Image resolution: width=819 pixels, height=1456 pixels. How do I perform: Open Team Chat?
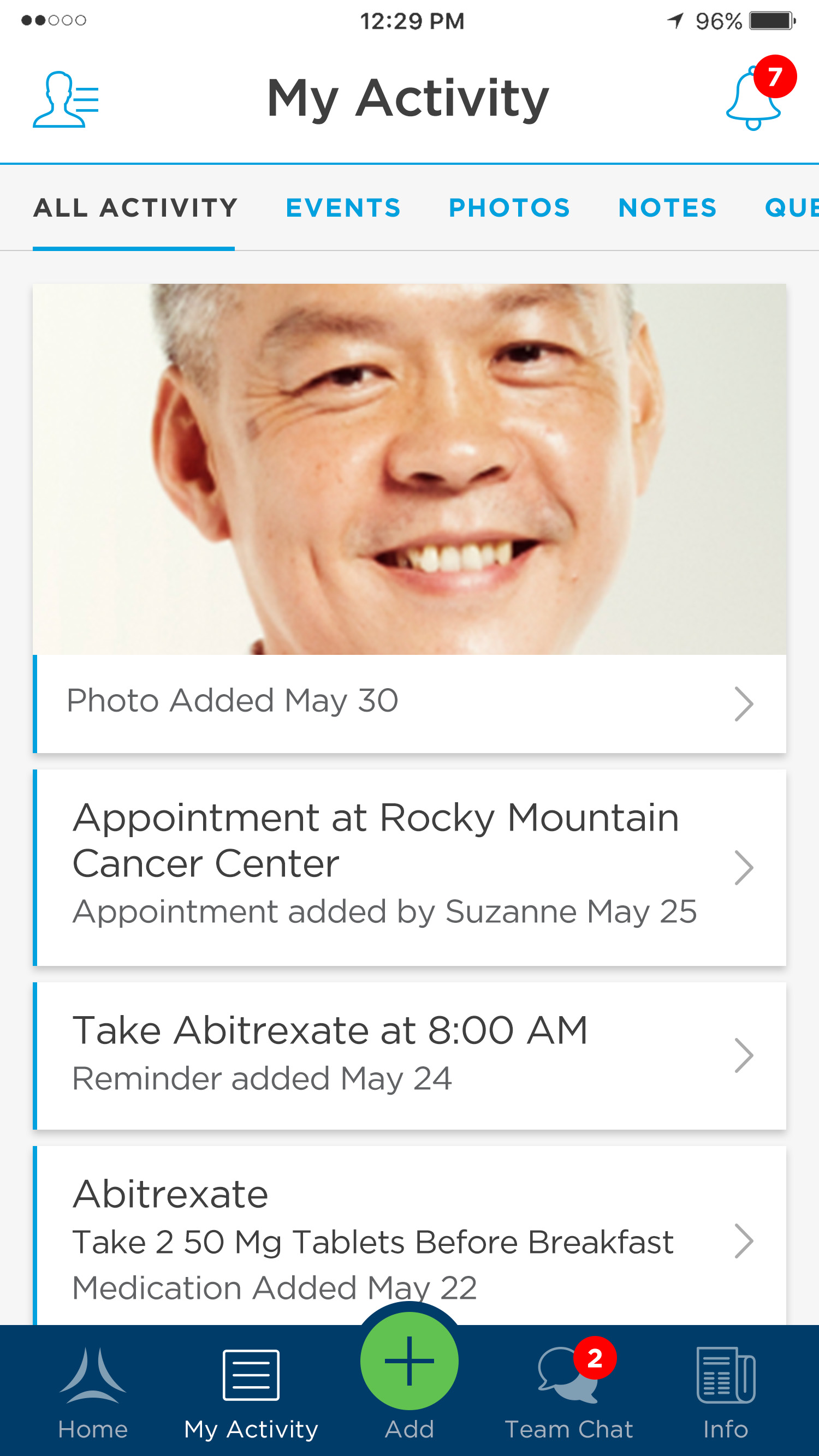pos(568,1392)
